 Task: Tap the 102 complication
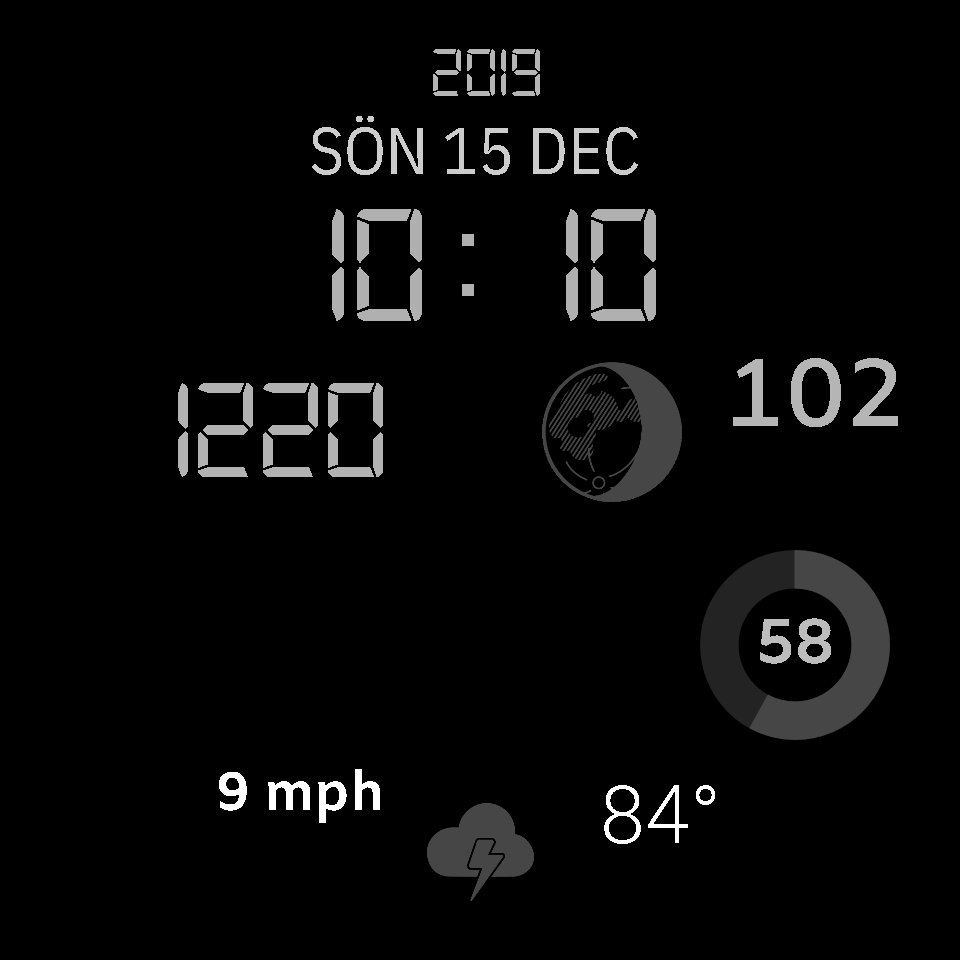click(815, 392)
